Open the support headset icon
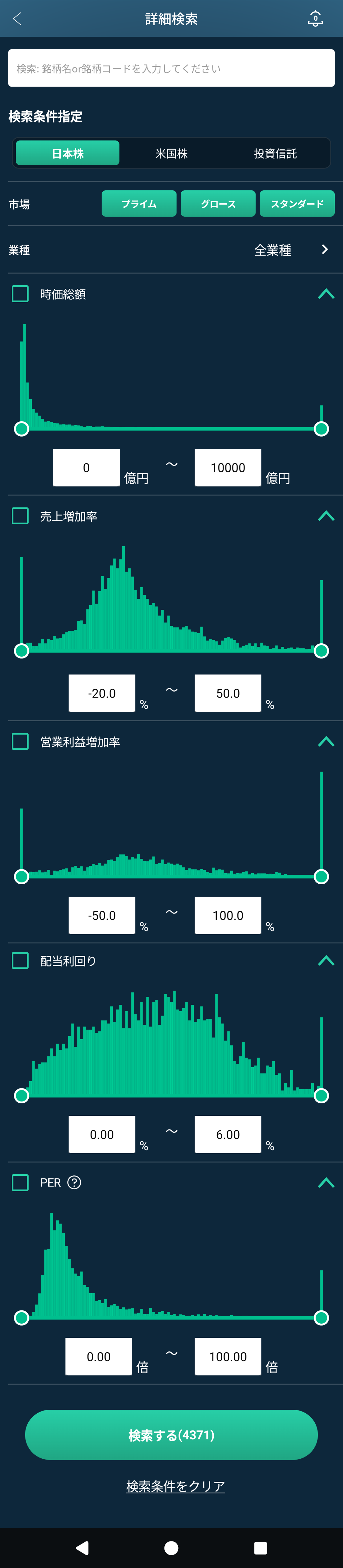 pyautogui.click(x=315, y=19)
